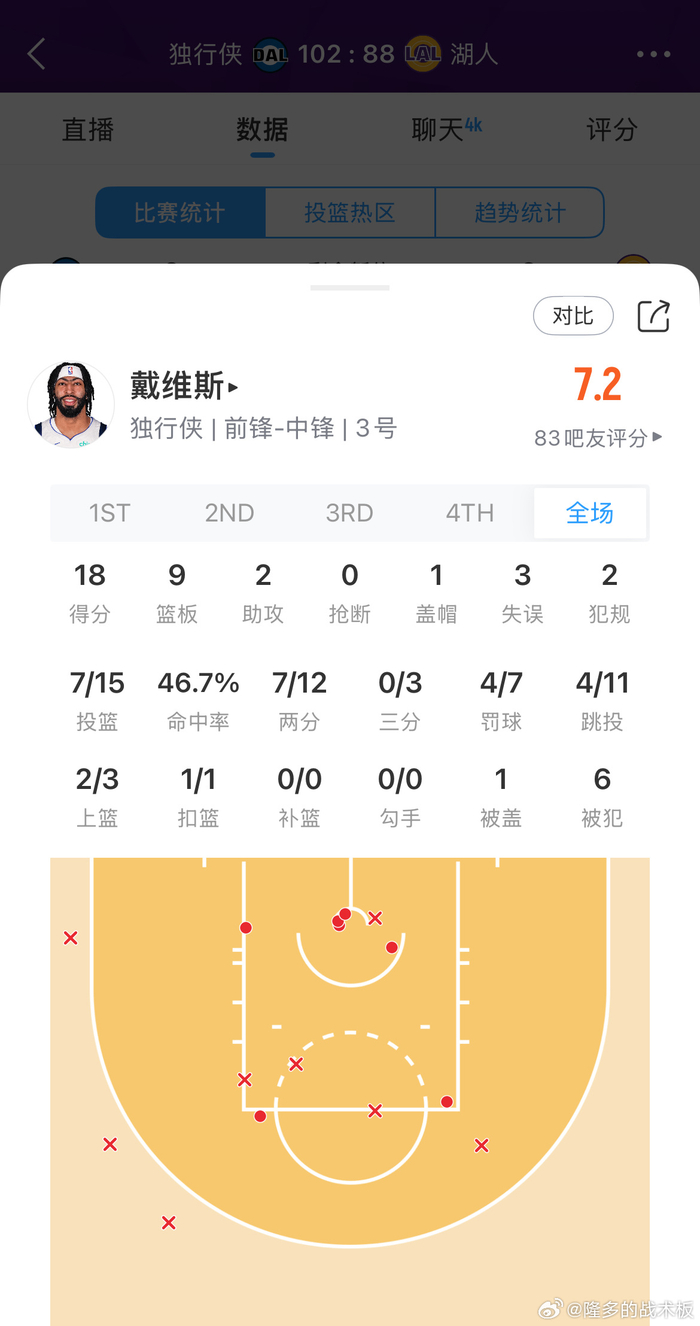Open the three-dot overflow menu
Viewport: 700px width, 1326px height.
coord(653,54)
